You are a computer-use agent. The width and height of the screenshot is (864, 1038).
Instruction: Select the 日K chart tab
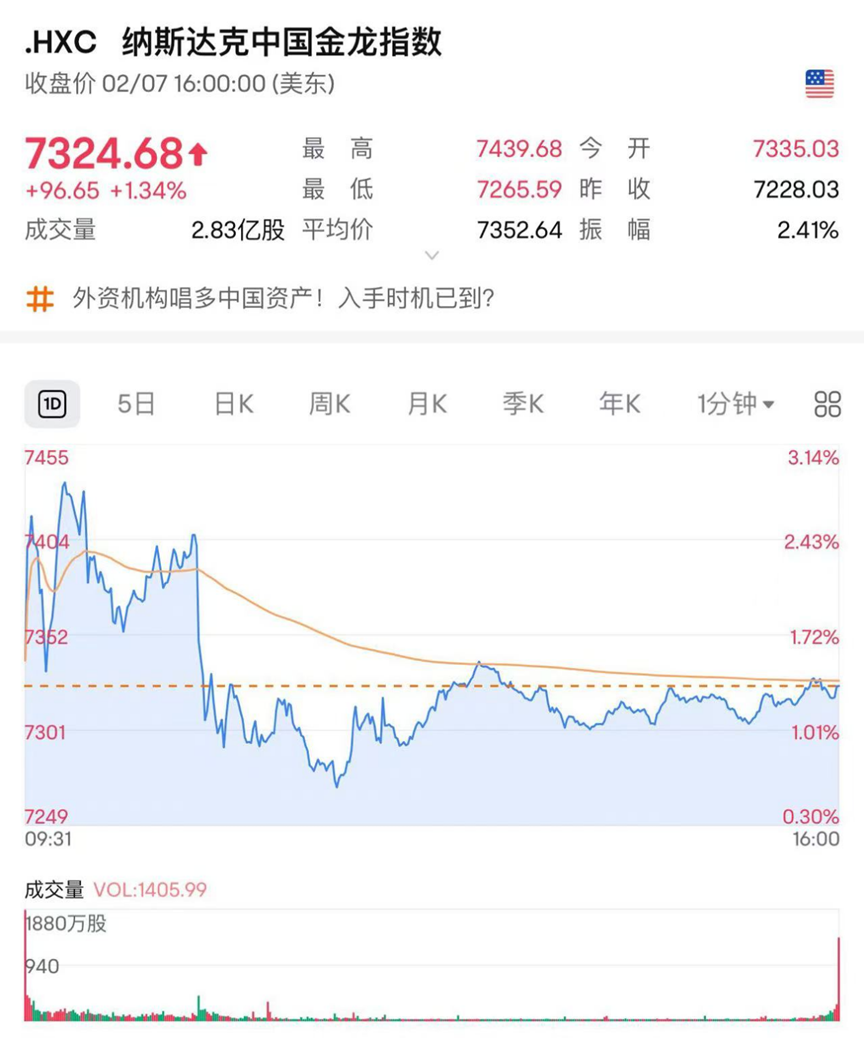coord(233,404)
